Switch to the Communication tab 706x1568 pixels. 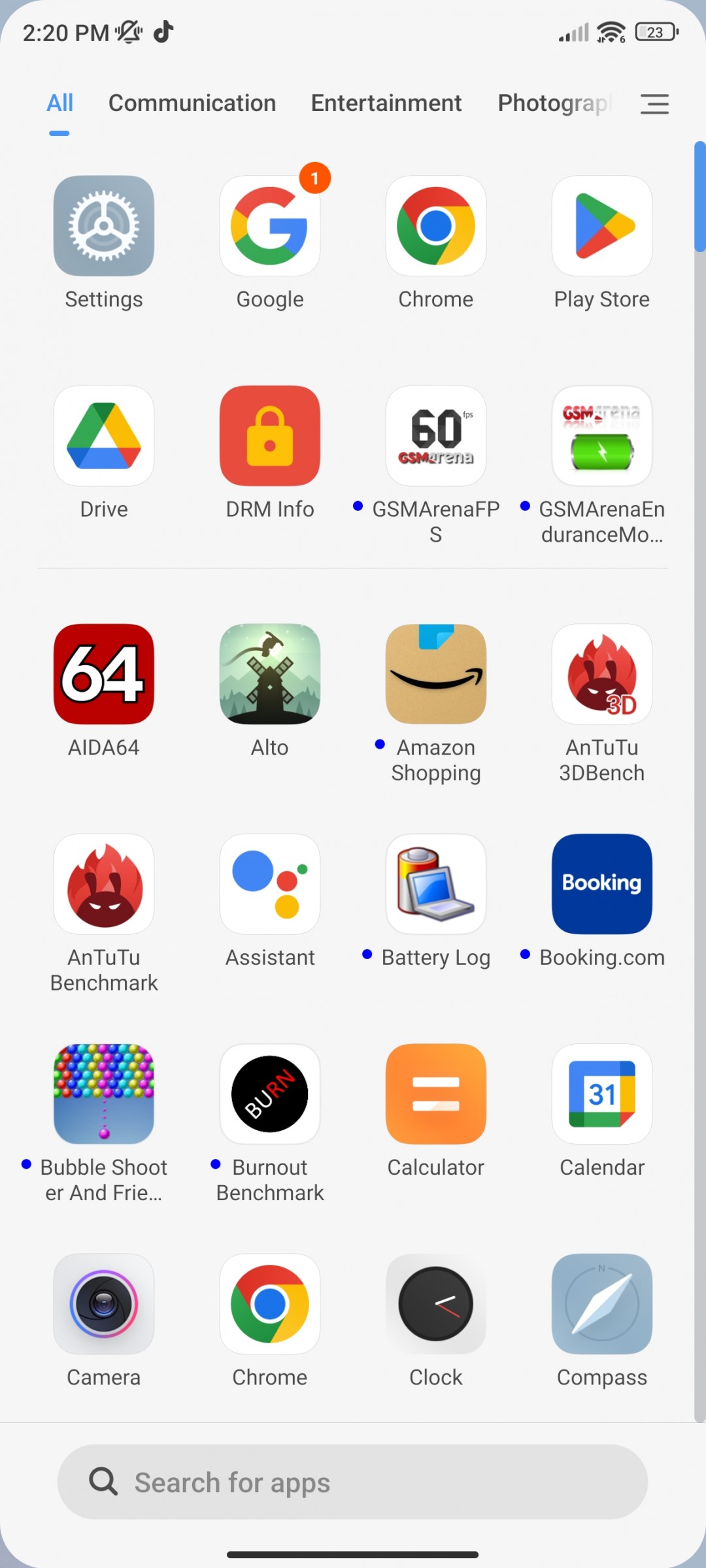pyautogui.click(x=192, y=103)
